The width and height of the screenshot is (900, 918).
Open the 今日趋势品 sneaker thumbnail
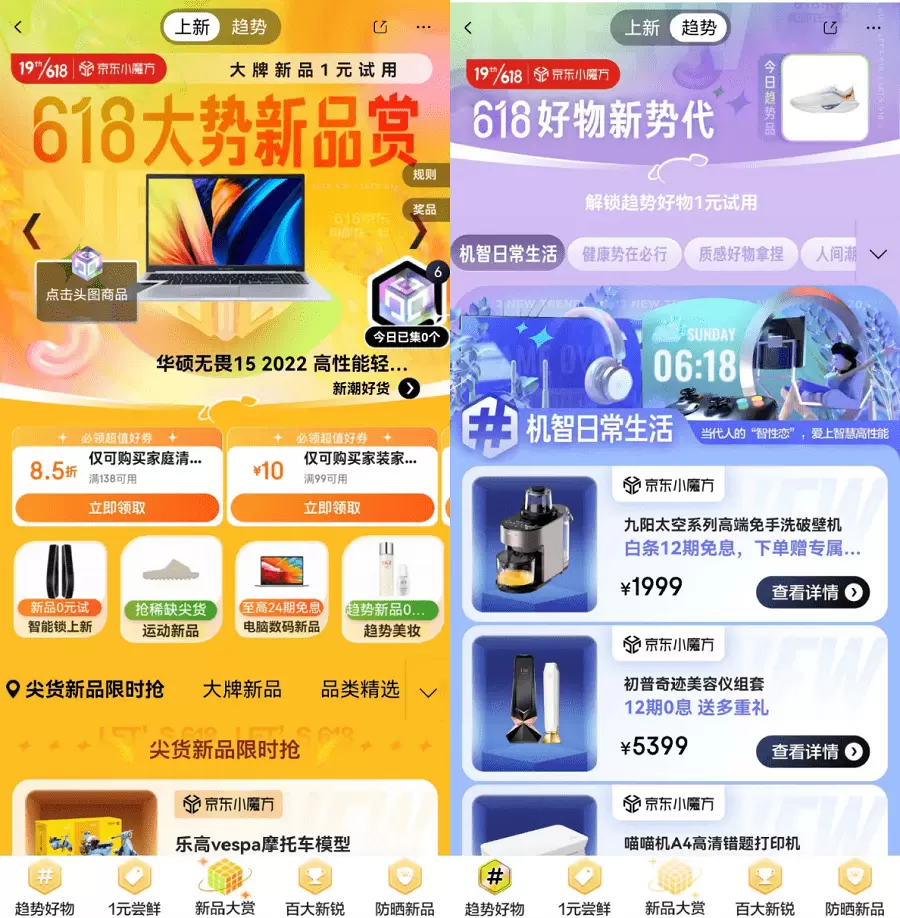[x=824, y=98]
